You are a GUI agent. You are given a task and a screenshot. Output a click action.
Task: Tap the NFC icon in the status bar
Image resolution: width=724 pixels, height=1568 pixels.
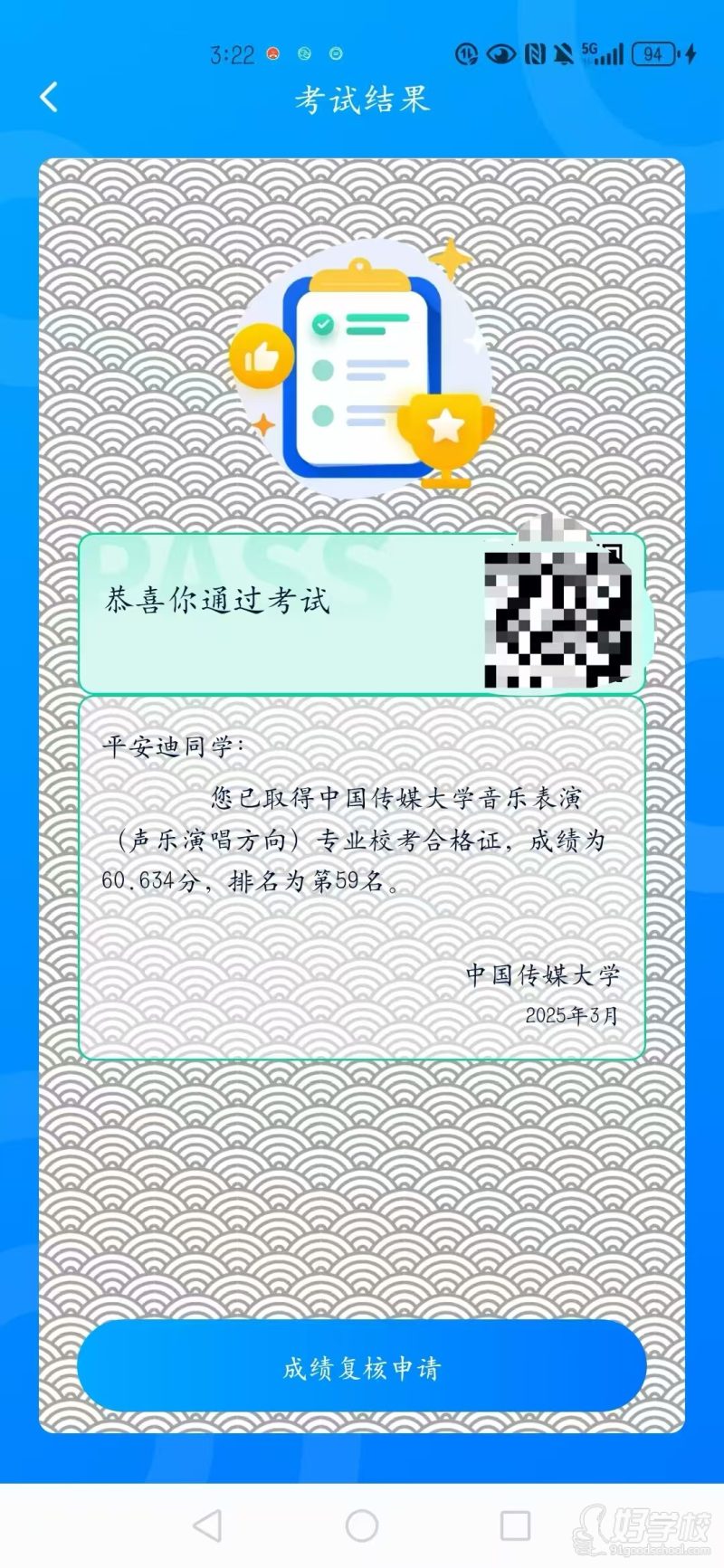click(x=533, y=52)
